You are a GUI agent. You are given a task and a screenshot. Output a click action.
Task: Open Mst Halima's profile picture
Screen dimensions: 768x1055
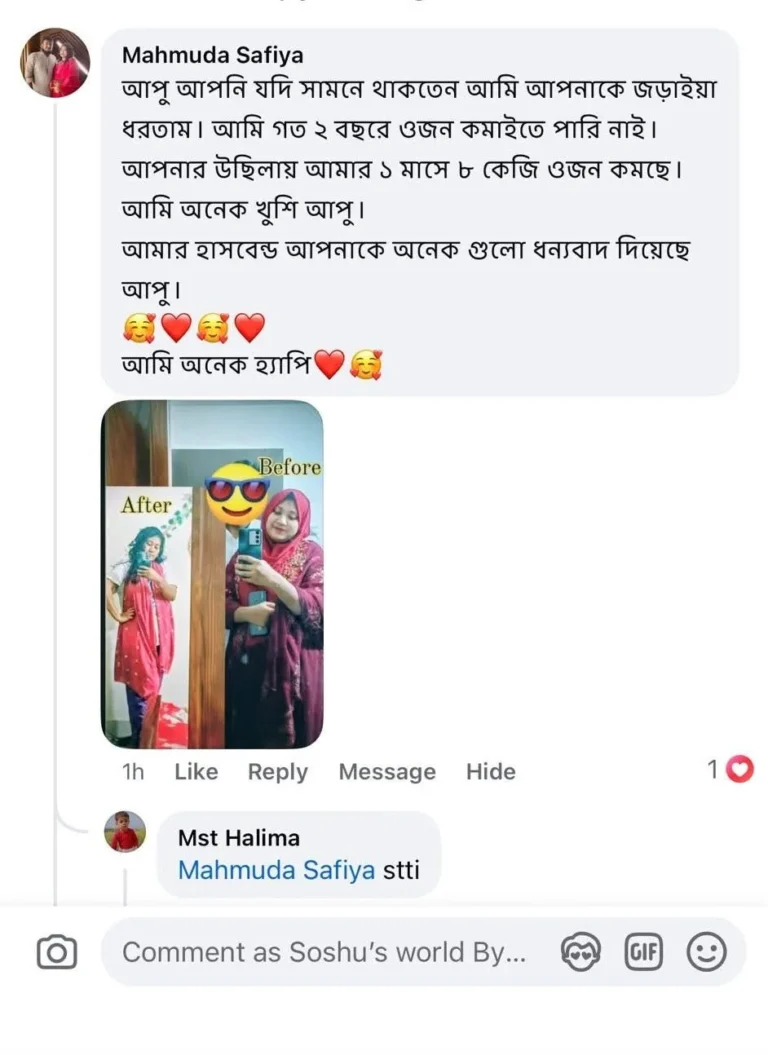pyautogui.click(x=125, y=832)
